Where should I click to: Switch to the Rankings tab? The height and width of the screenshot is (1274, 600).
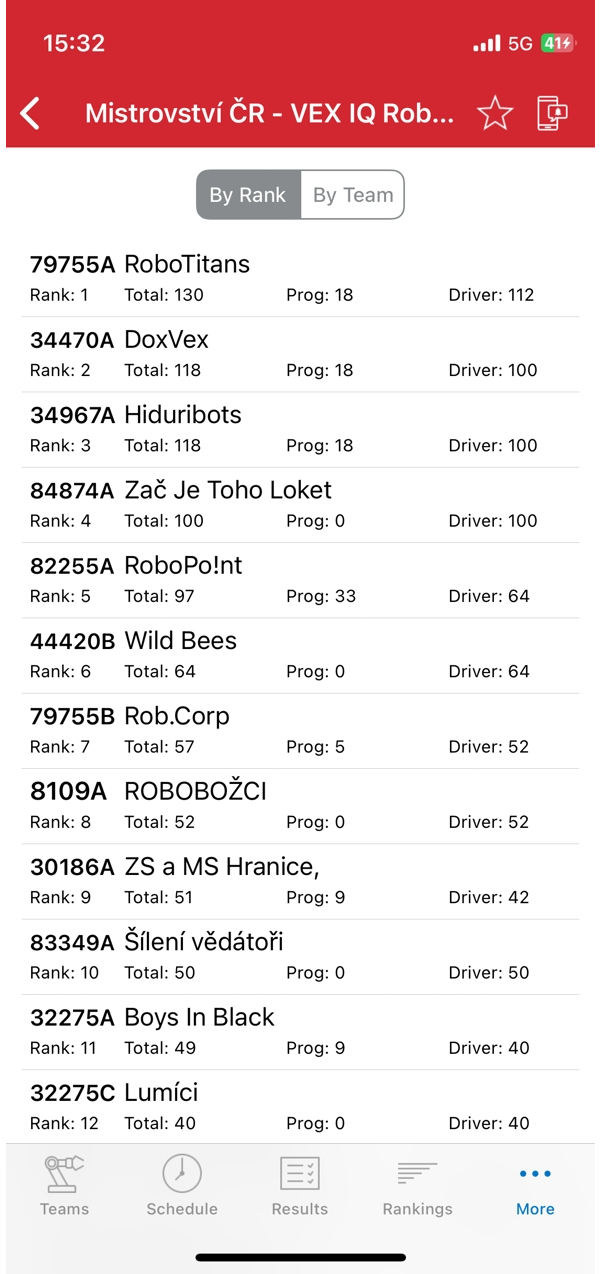click(x=417, y=1186)
